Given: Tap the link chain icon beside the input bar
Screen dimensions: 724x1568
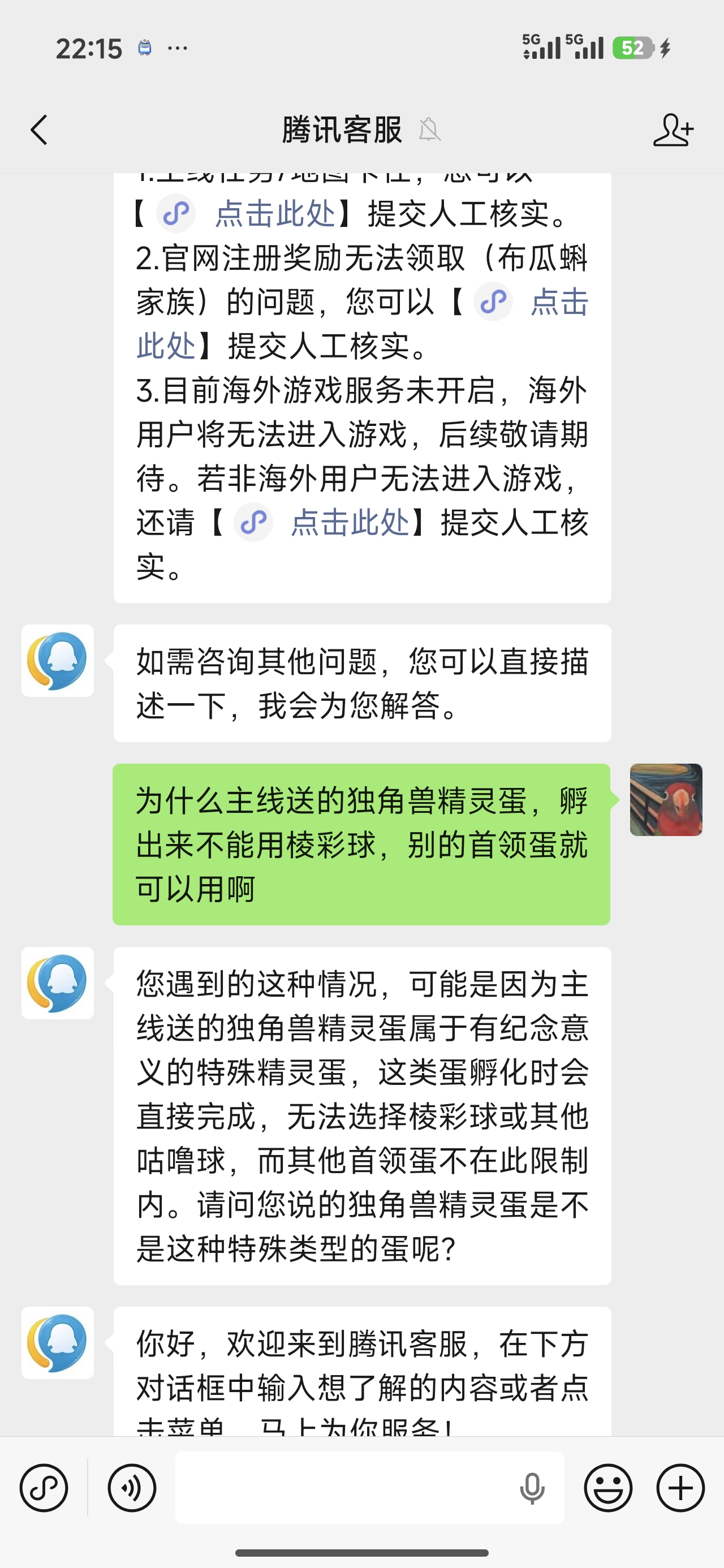Looking at the screenshot, I should 44,1488.
